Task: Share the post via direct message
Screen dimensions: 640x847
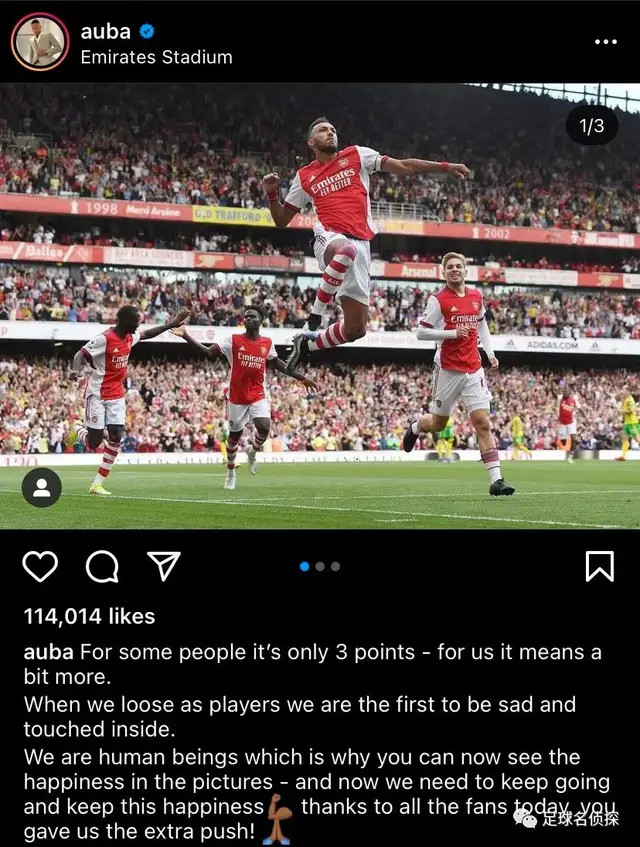Action: pos(163,566)
